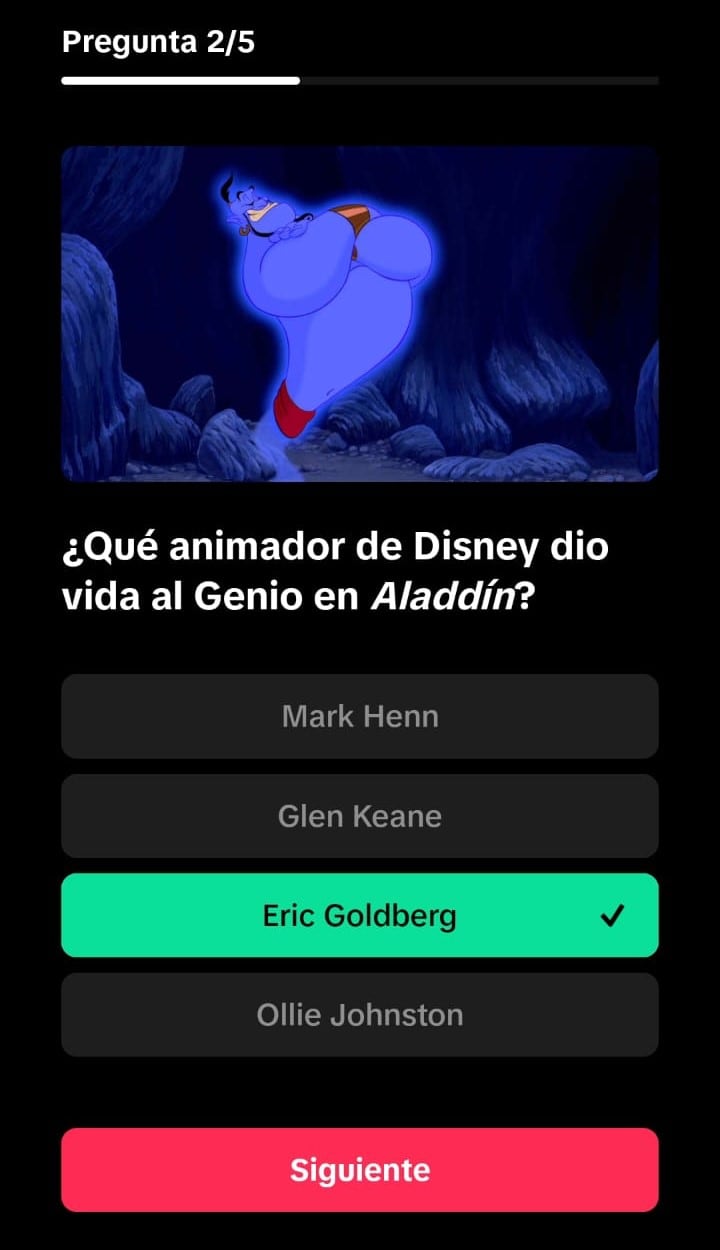Select the Mark Henn answer
720x1250 pixels.
pos(360,716)
